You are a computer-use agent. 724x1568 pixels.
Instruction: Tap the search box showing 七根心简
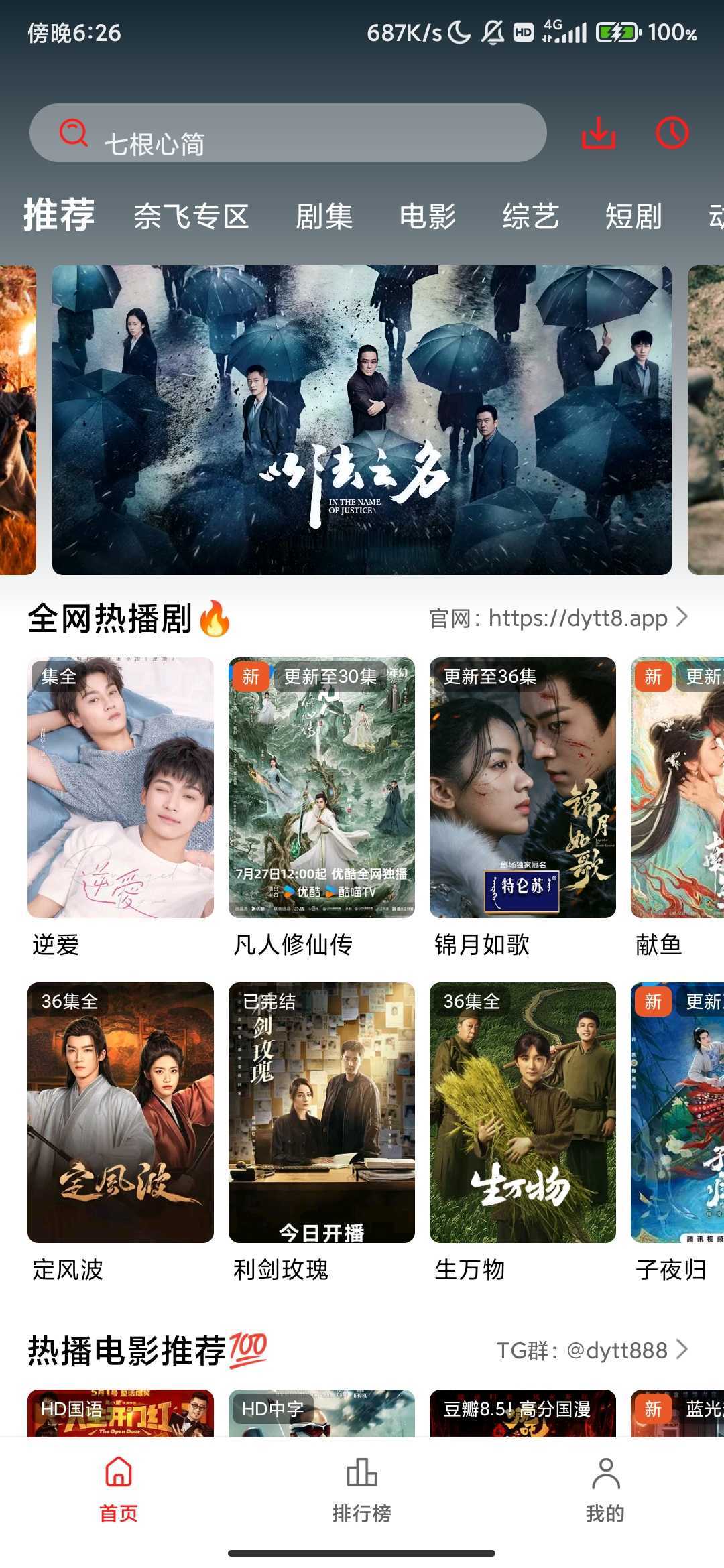[x=288, y=133]
